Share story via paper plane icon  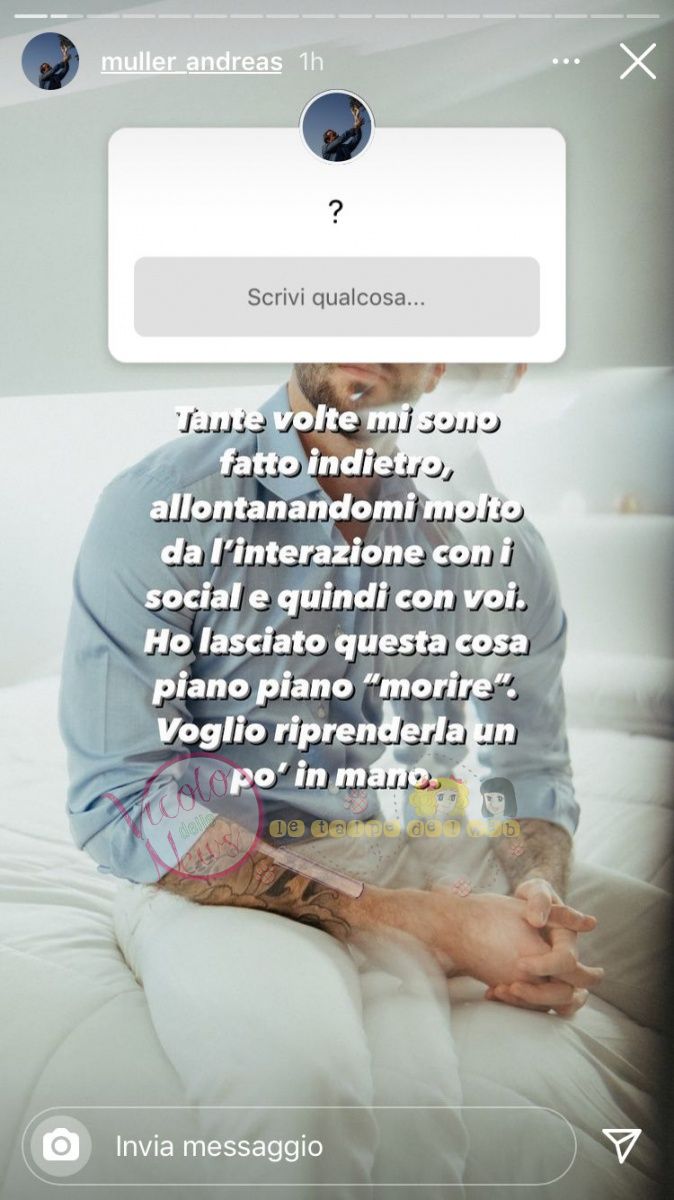621,1146
